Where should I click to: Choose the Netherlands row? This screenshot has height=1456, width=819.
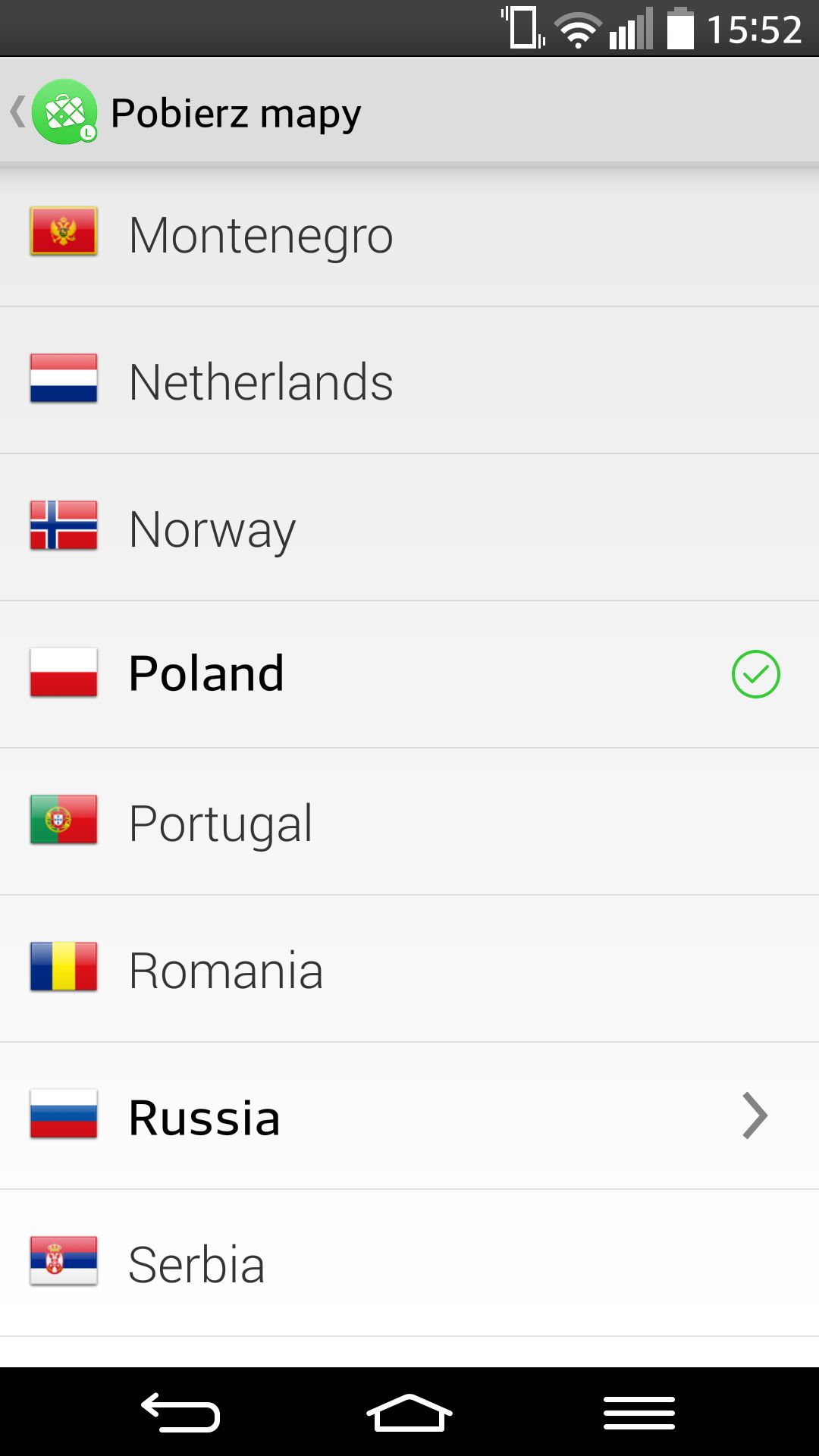click(x=409, y=381)
